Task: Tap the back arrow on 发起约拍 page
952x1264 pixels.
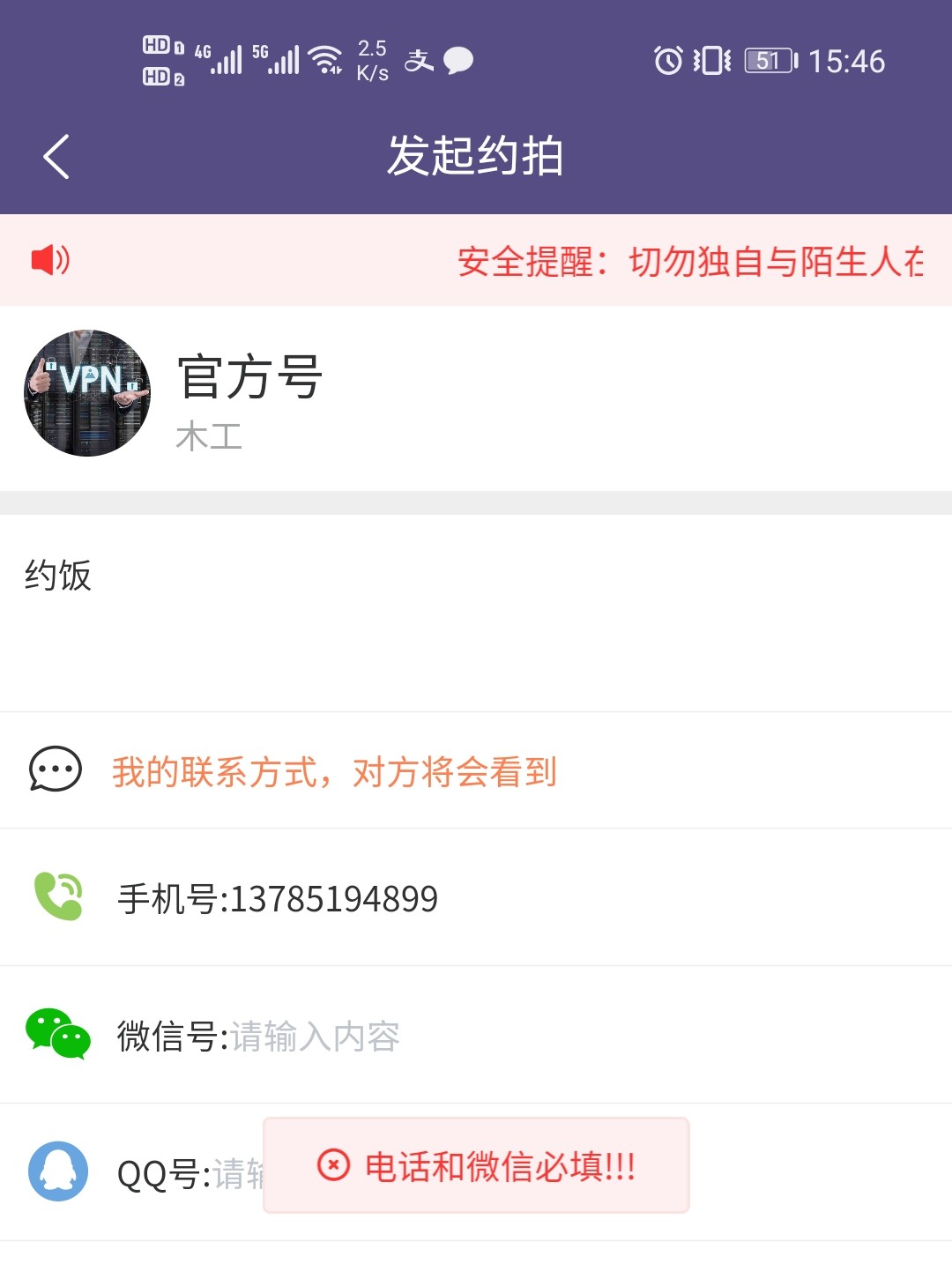Action: (55, 156)
